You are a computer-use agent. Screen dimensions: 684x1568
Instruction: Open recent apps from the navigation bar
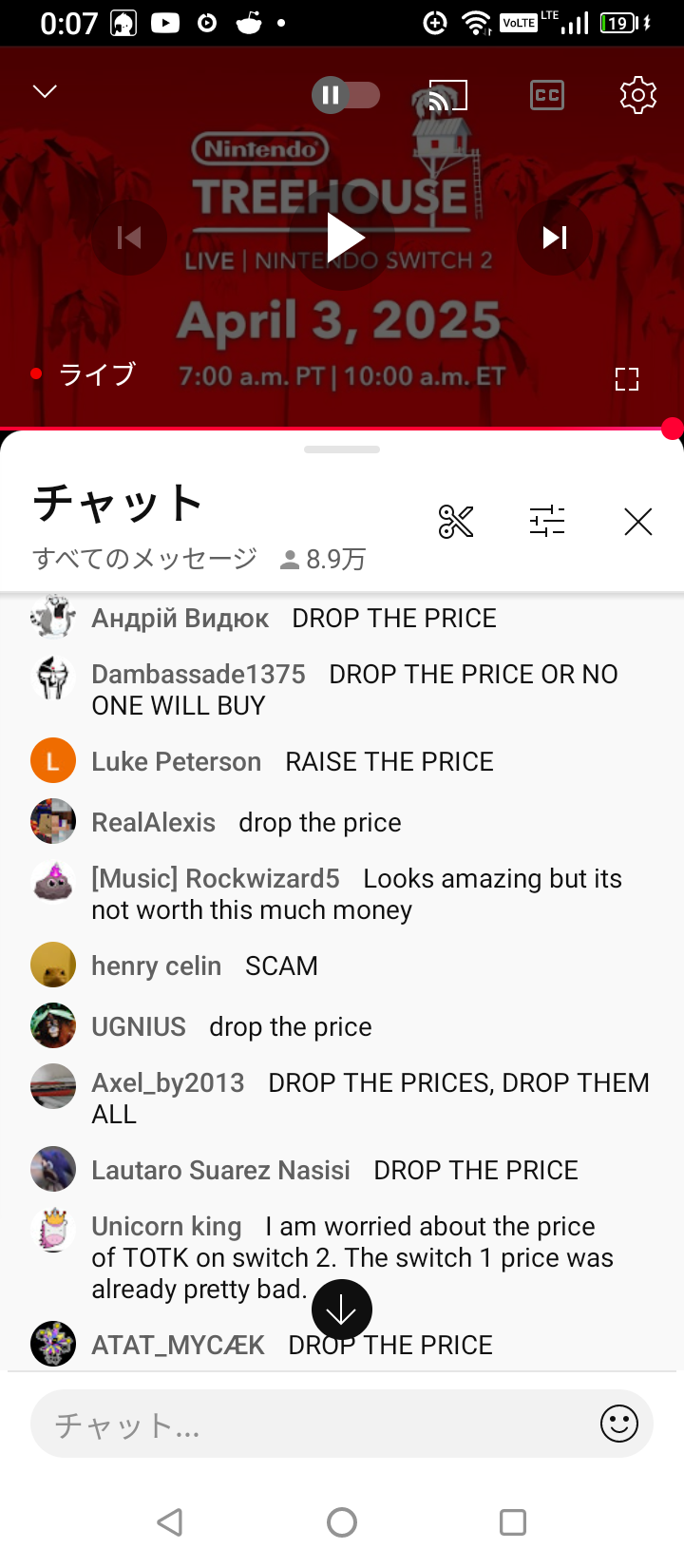click(513, 1522)
